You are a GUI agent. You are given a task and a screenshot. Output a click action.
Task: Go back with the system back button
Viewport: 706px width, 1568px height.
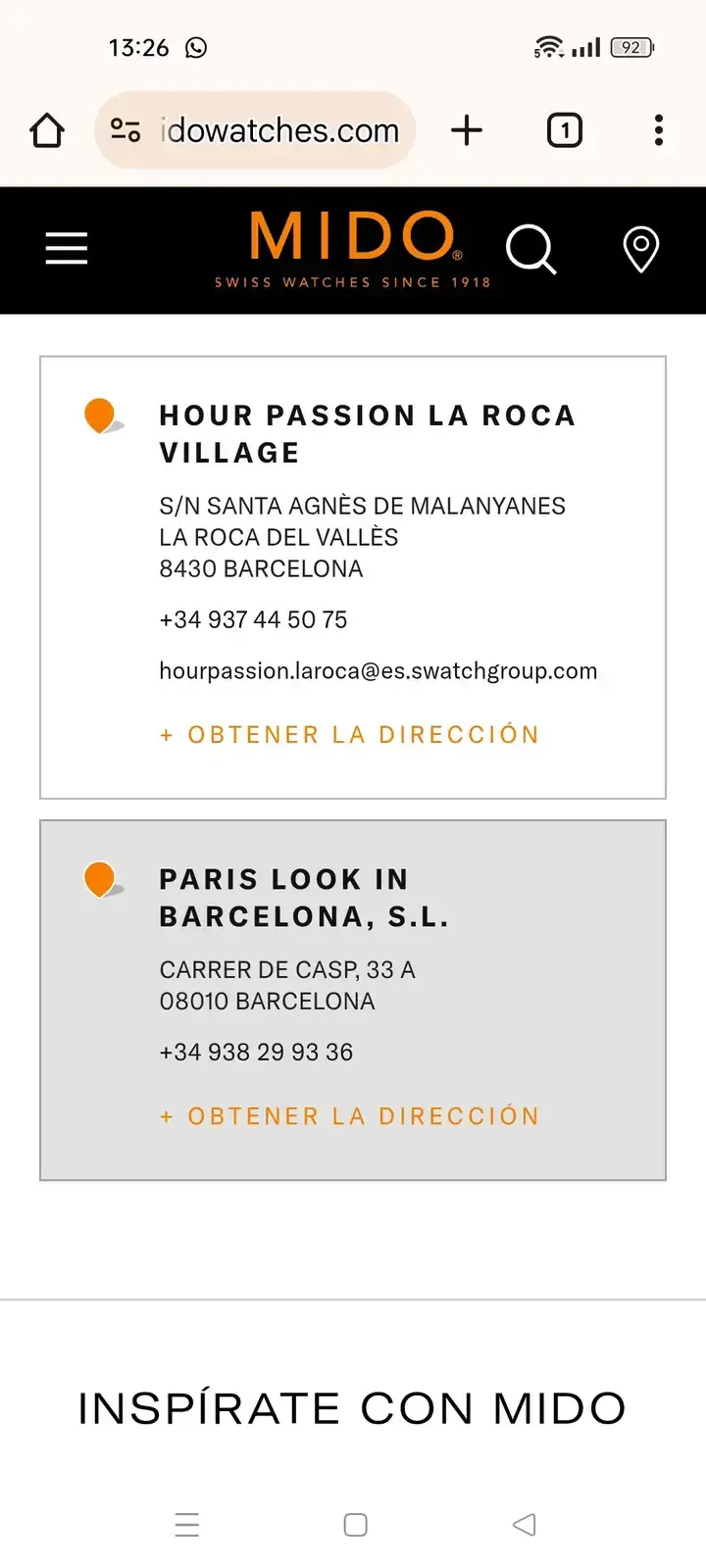[525, 1525]
